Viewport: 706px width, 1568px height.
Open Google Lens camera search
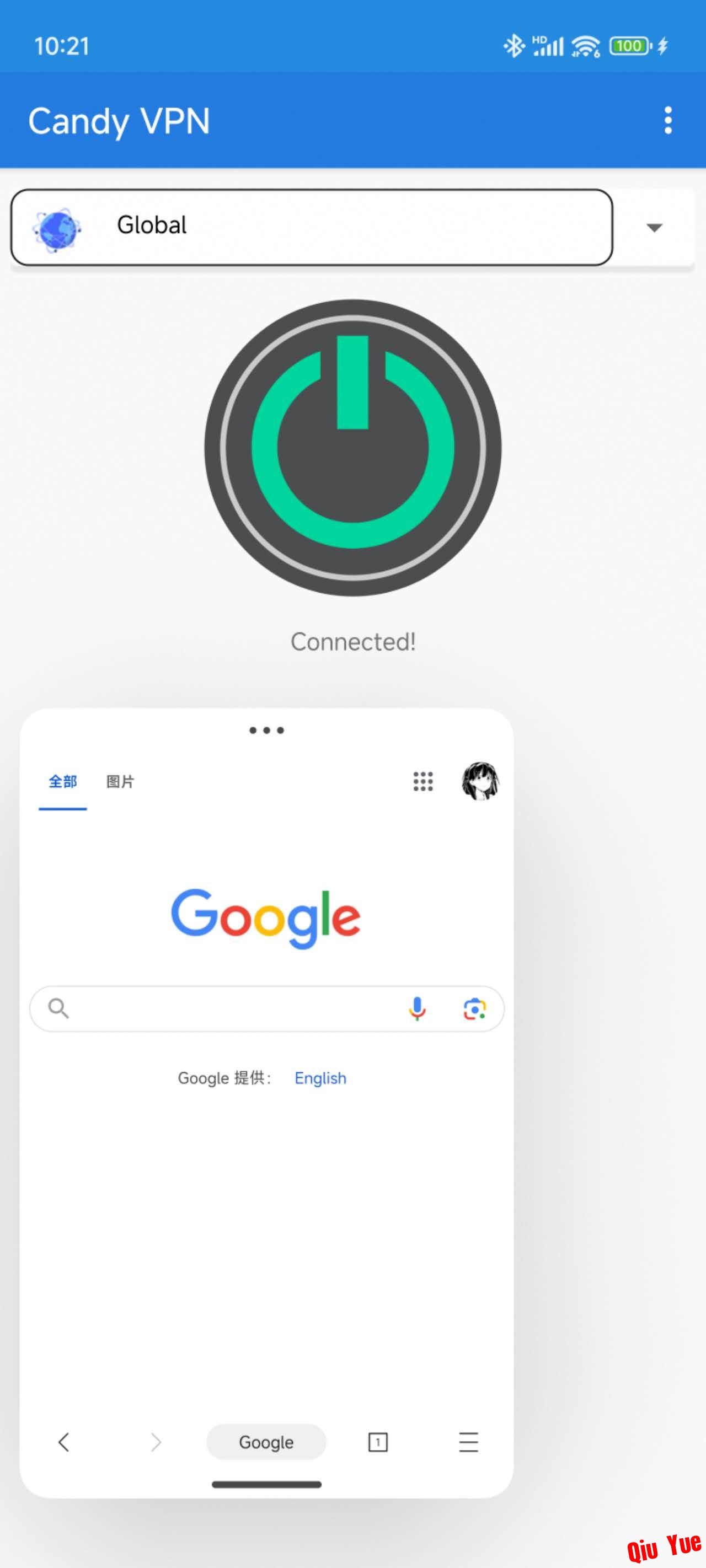(x=474, y=1008)
